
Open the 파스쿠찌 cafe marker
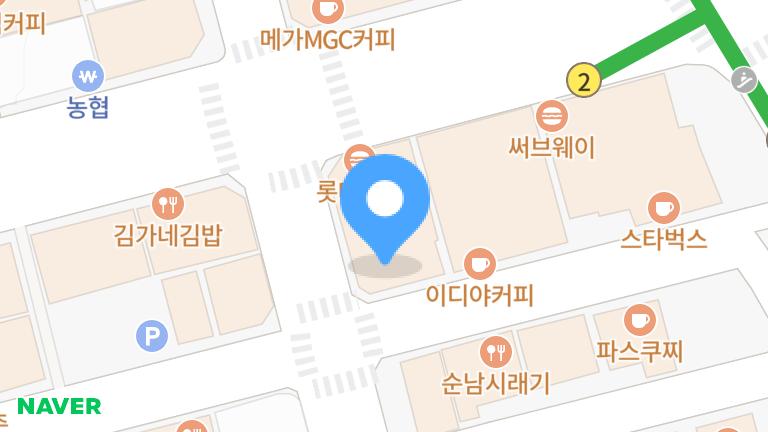coord(638,321)
